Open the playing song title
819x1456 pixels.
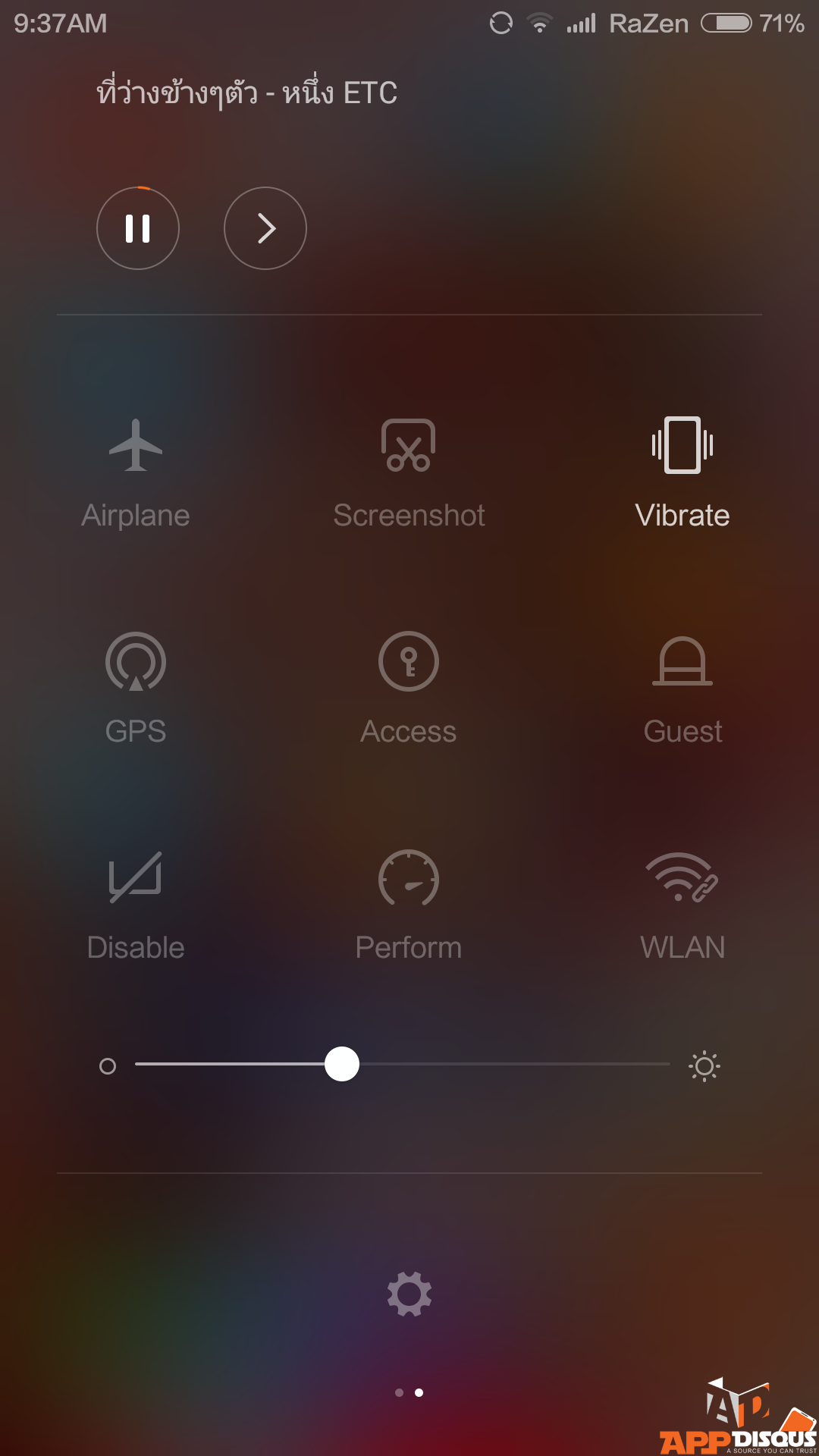point(246,93)
